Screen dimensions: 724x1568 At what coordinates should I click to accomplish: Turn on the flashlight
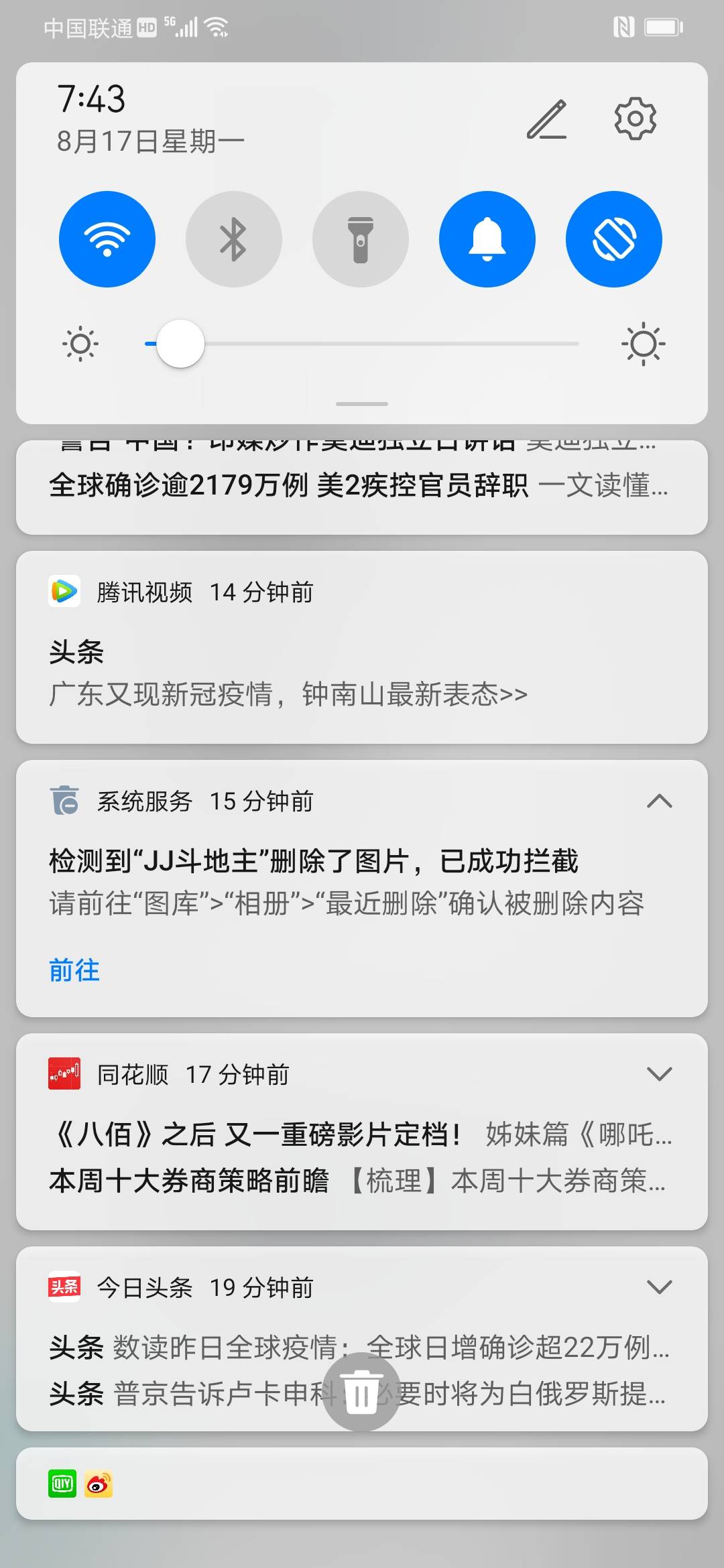click(360, 239)
